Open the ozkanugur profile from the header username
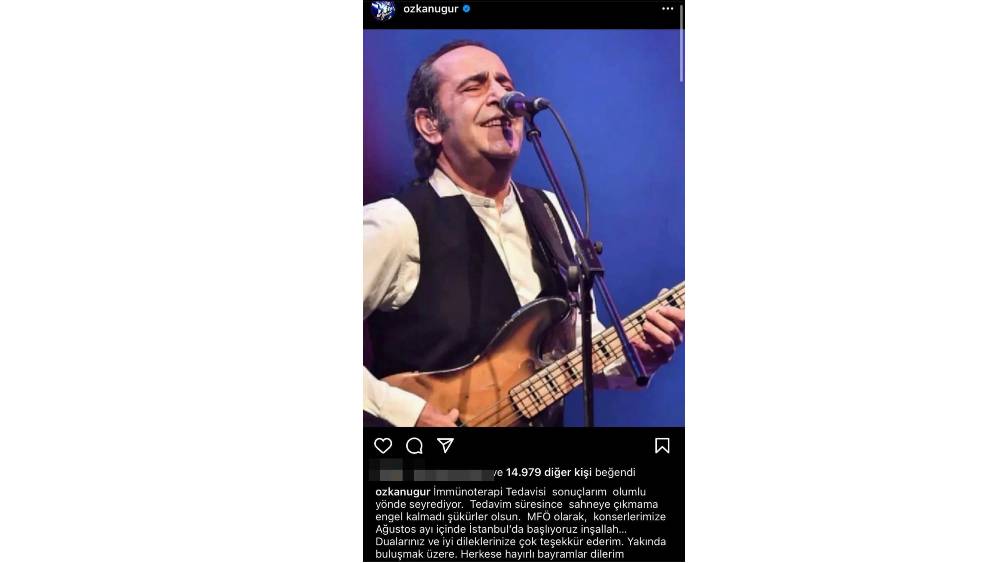 (430, 9)
